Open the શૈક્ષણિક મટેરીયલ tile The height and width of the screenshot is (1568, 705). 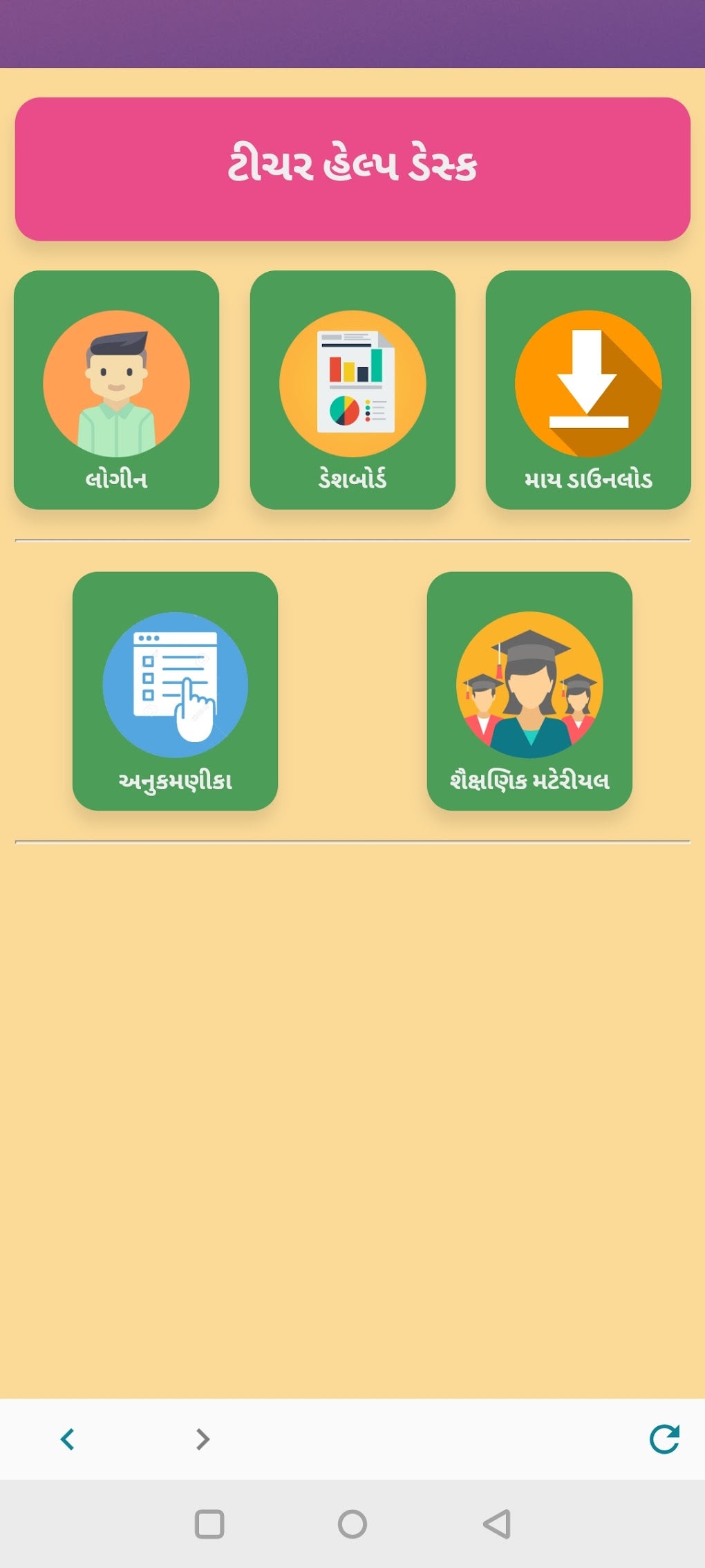click(530, 692)
